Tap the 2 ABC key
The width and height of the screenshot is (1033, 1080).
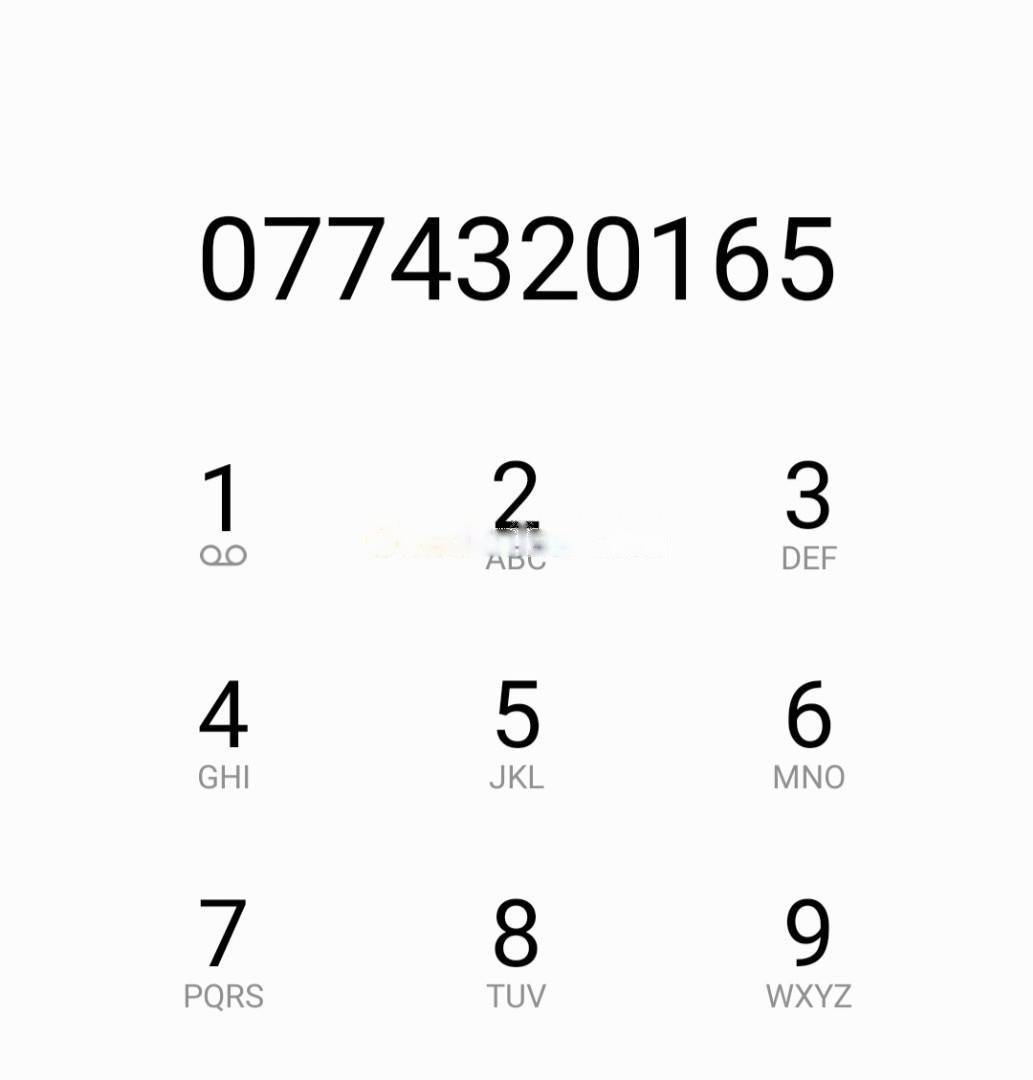[x=516, y=513]
